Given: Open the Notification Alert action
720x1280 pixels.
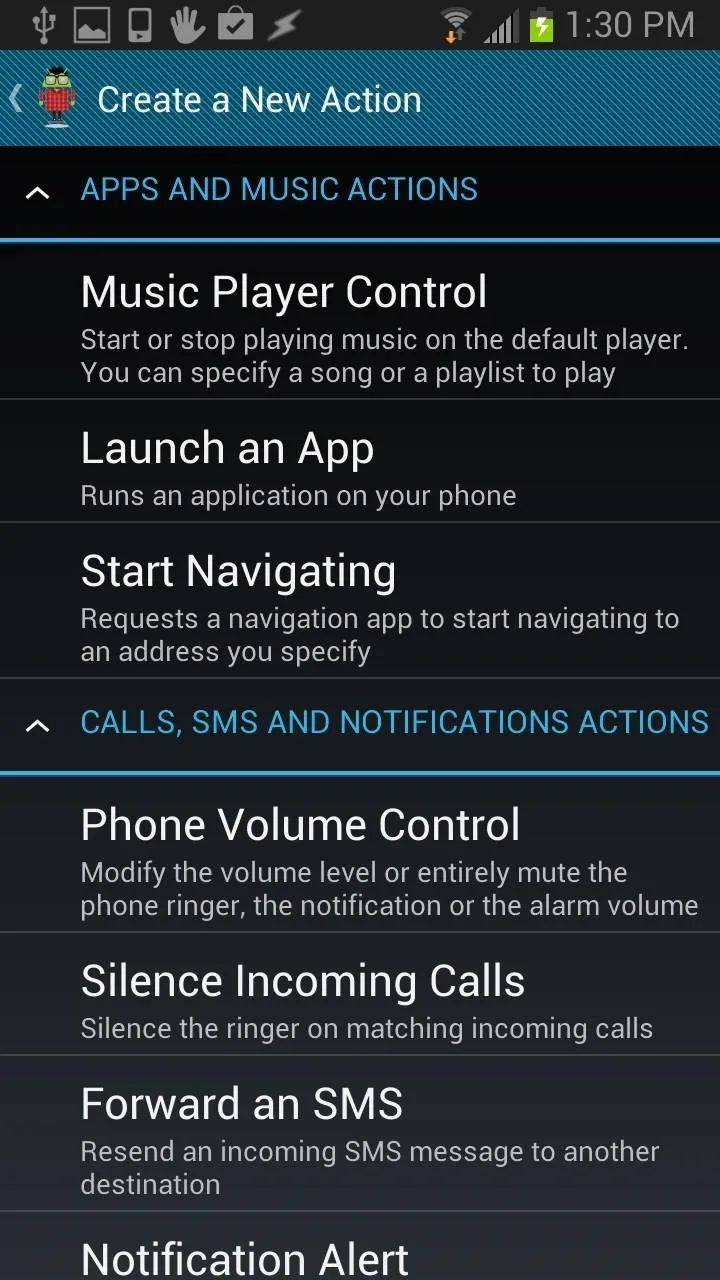Looking at the screenshot, I should pos(360,1247).
